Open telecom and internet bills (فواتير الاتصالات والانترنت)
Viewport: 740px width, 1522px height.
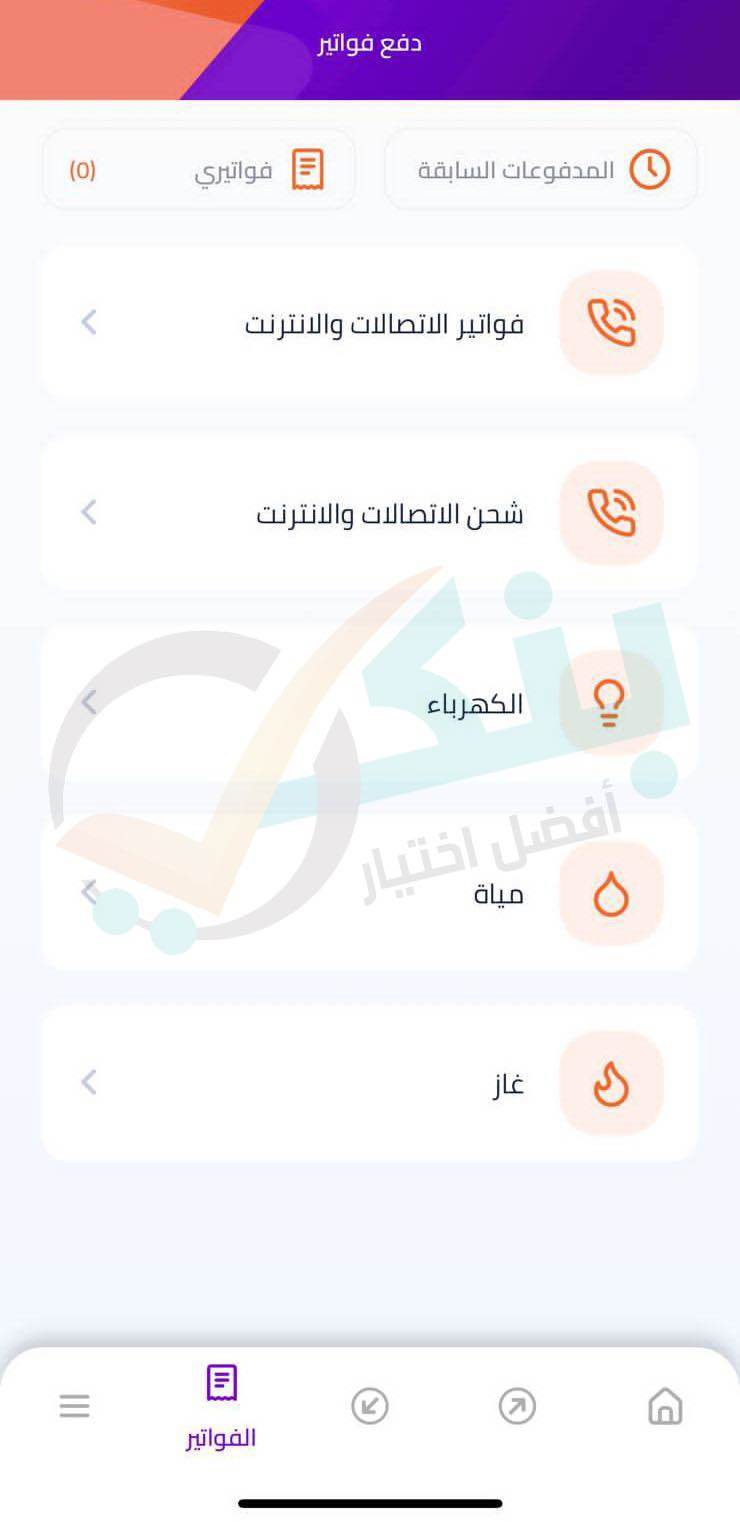point(369,323)
